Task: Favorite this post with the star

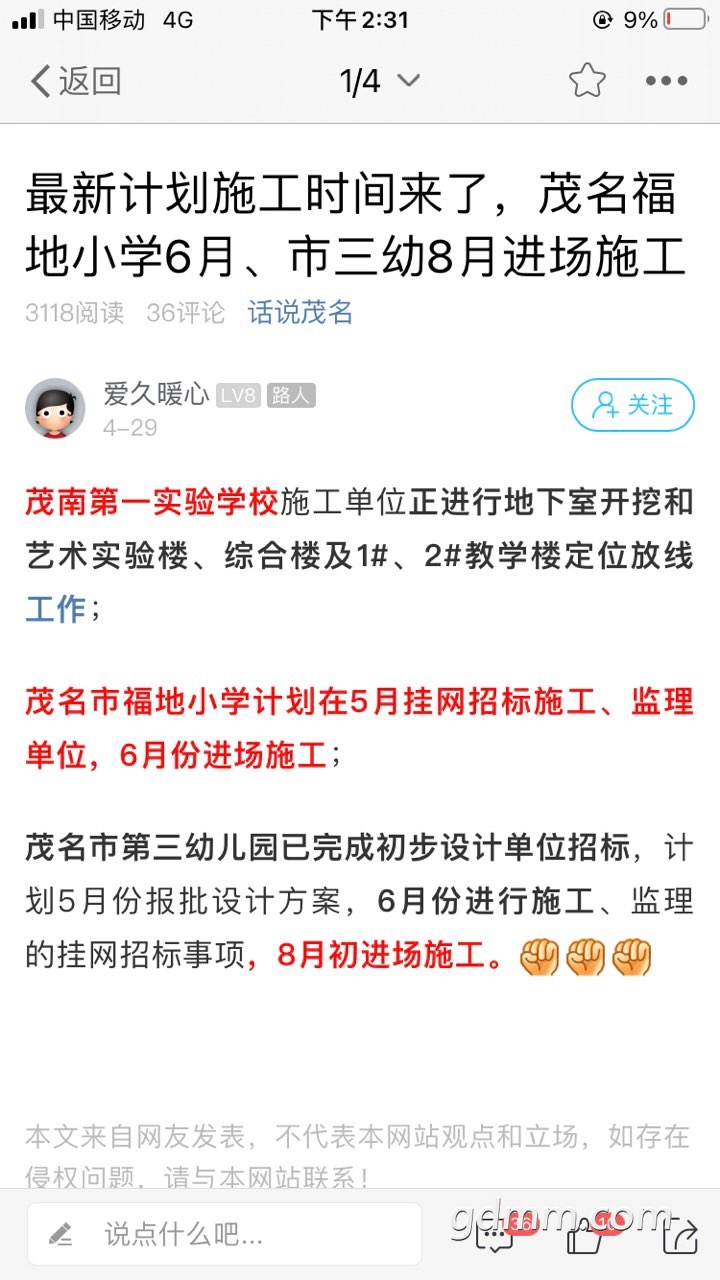Action: click(587, 80)
